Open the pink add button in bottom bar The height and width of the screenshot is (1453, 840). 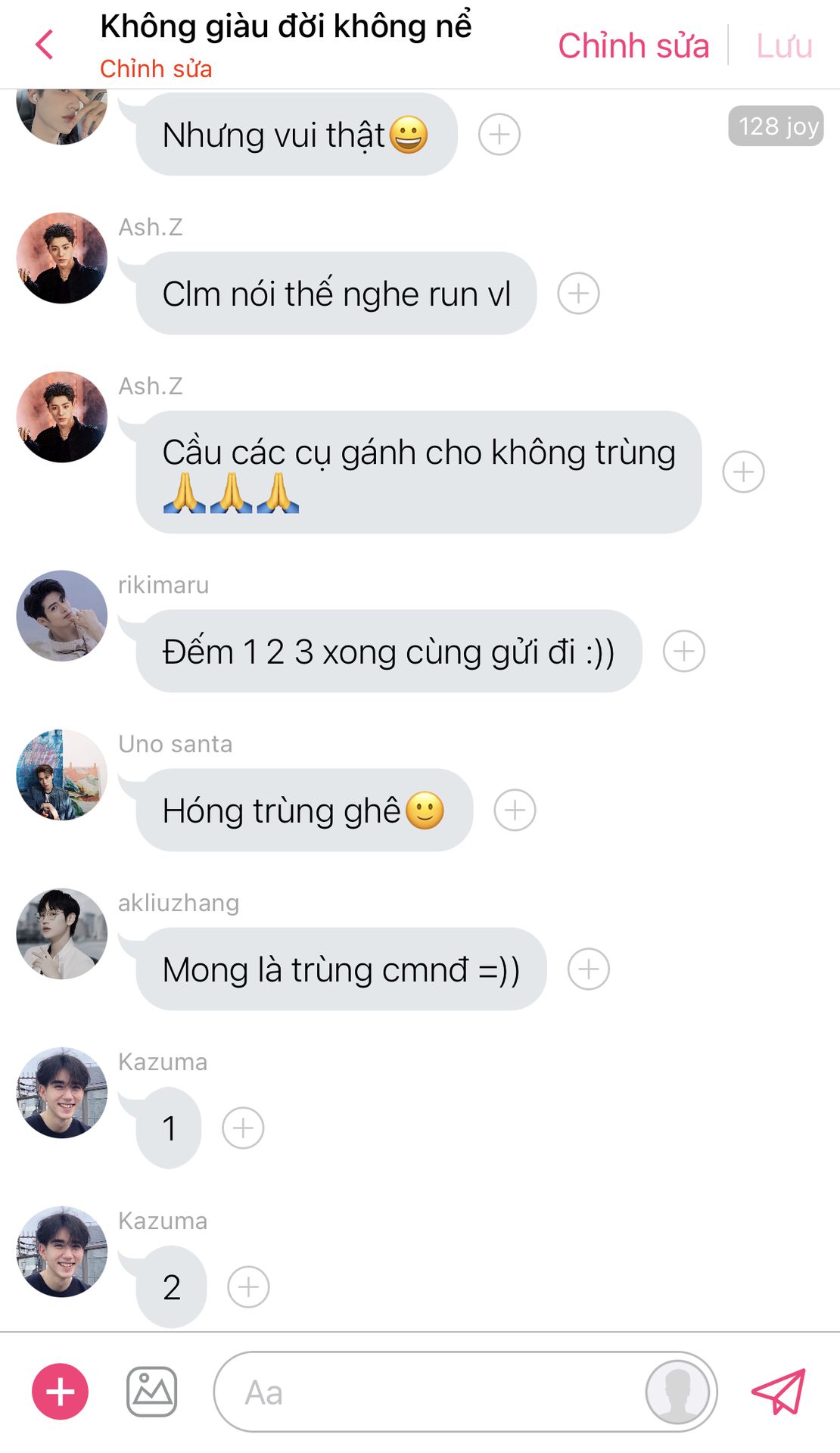click(x=61, y=1392)
